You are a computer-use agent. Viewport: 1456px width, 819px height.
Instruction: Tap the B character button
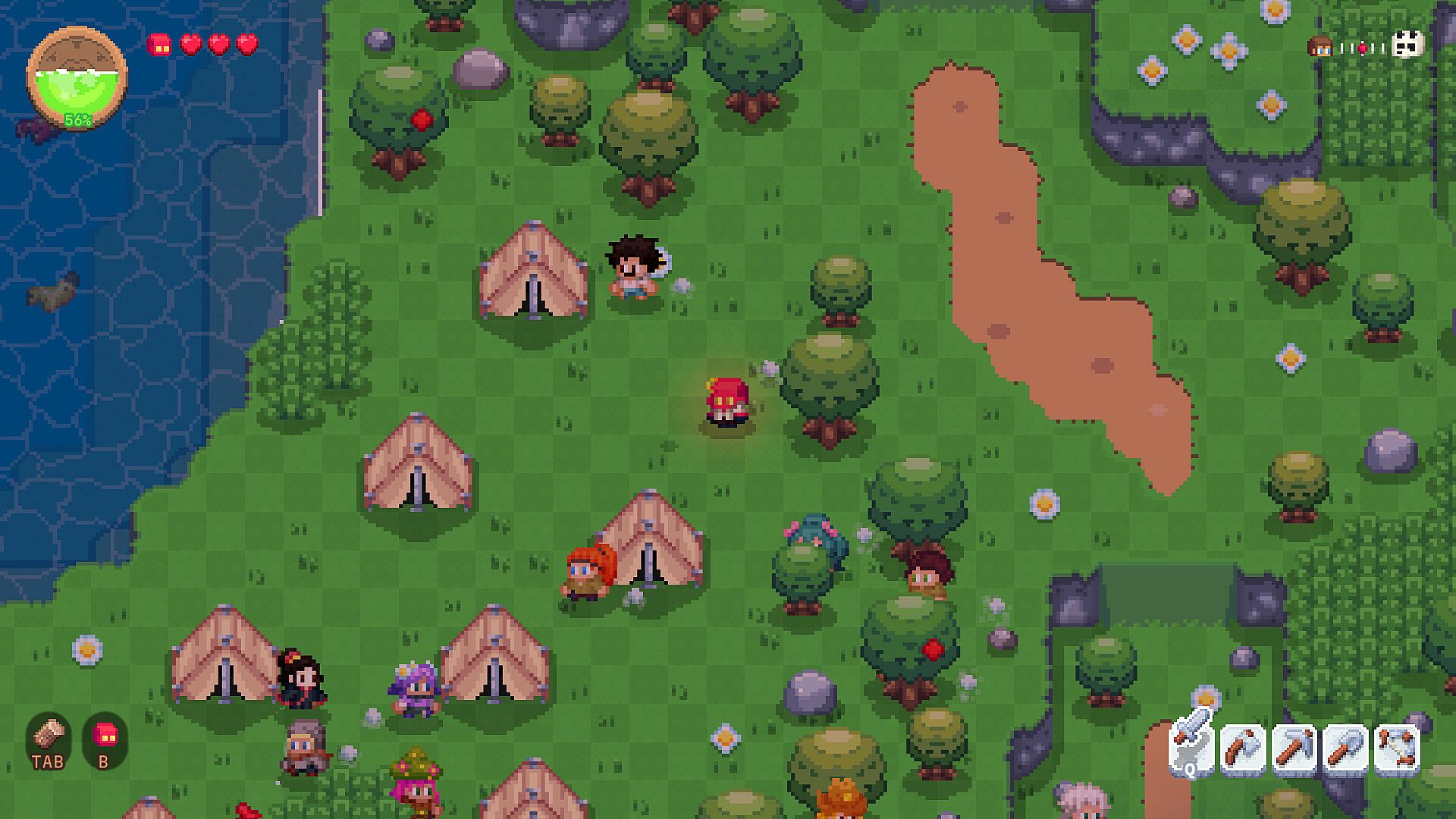pos(104,742)
